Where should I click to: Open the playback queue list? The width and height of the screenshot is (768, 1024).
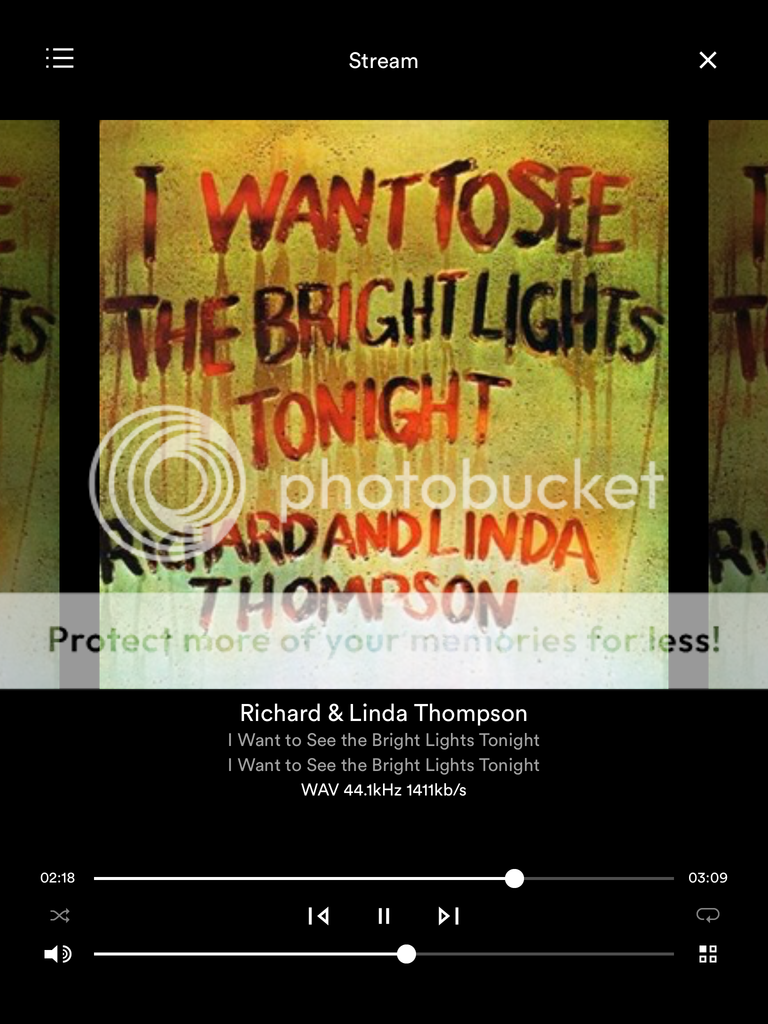click(60, 59)
